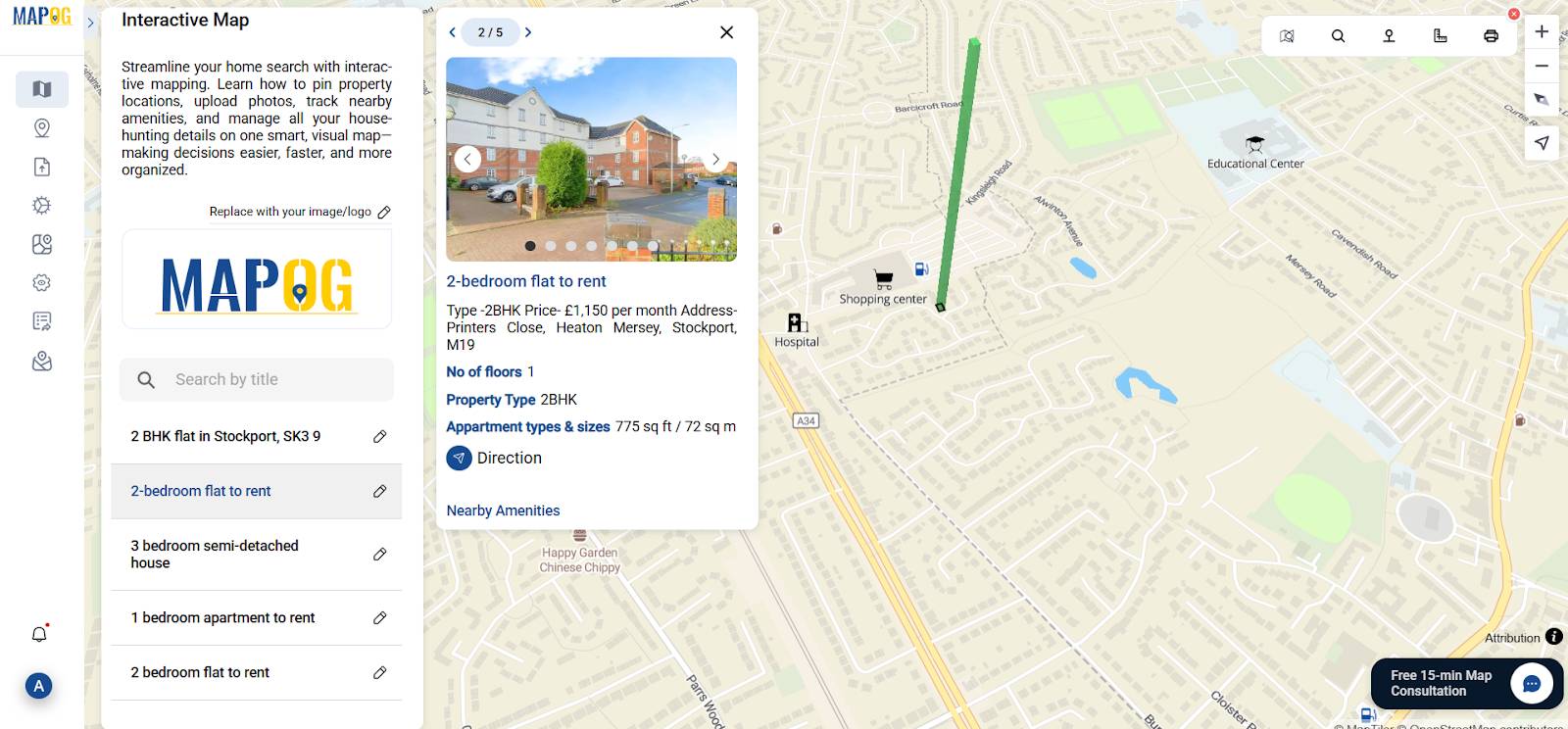Viewport: 1568px width, 729px height.
Task: Go to next property in popup
Action: [x=528, y=32]
